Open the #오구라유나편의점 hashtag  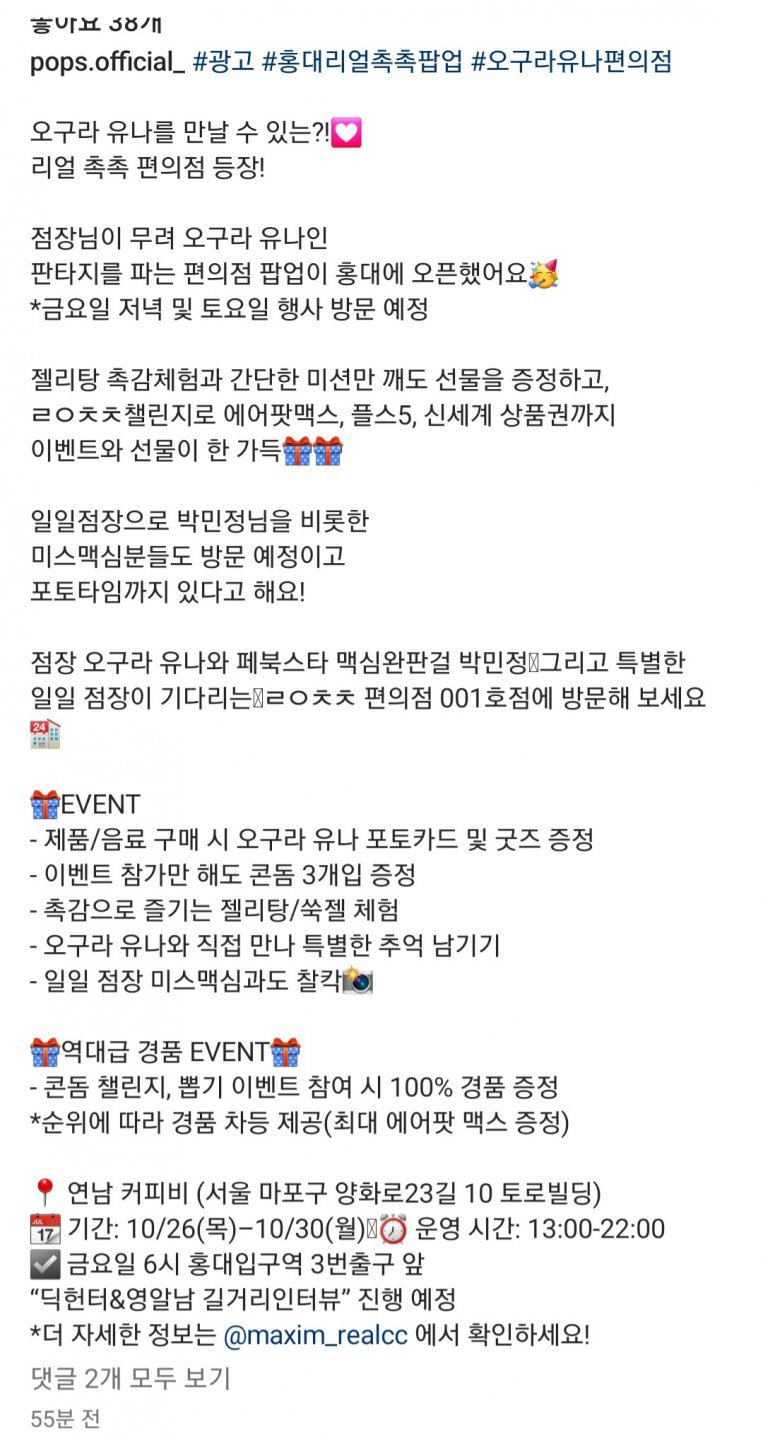(x=571, y=61)
